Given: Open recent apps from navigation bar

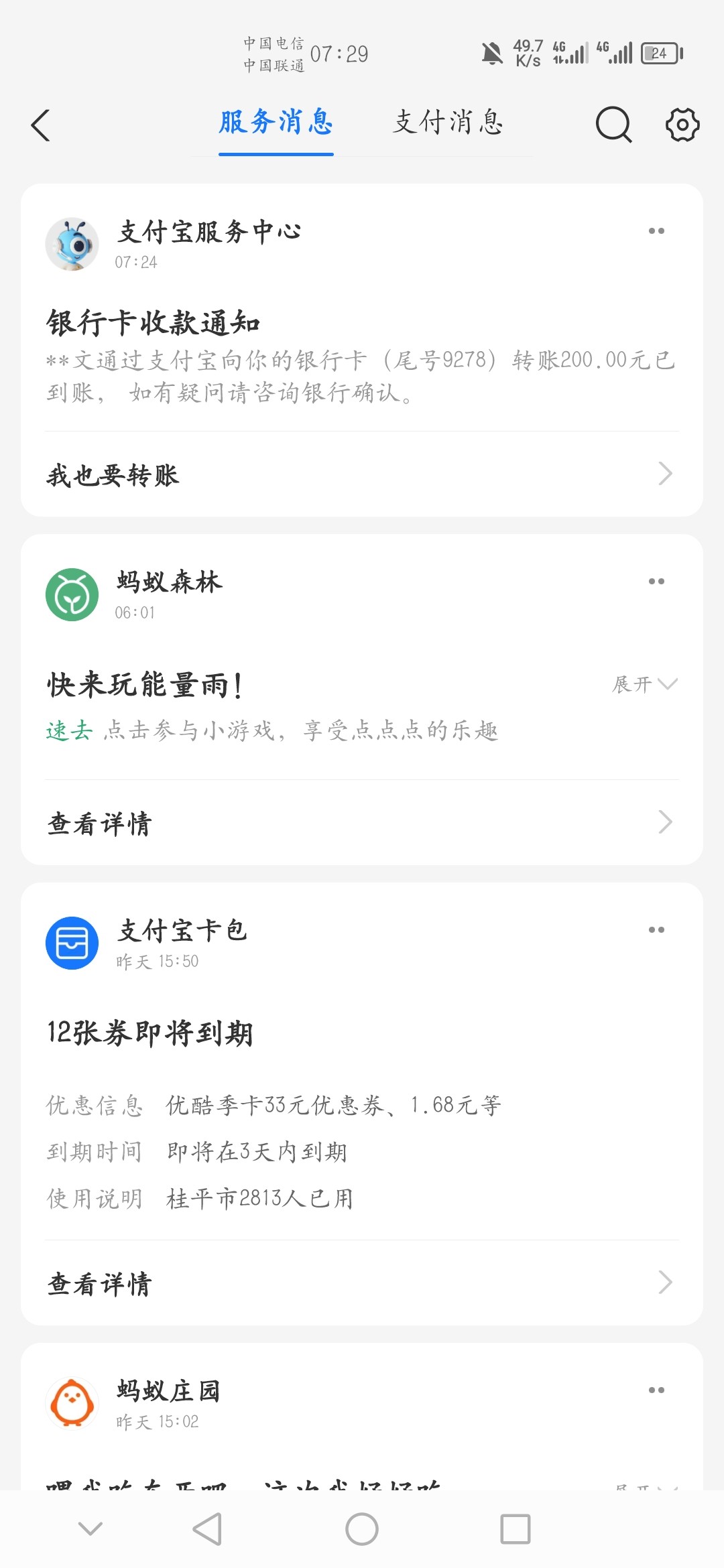Looking at the screenshot, I should [x=515, y=1529].
